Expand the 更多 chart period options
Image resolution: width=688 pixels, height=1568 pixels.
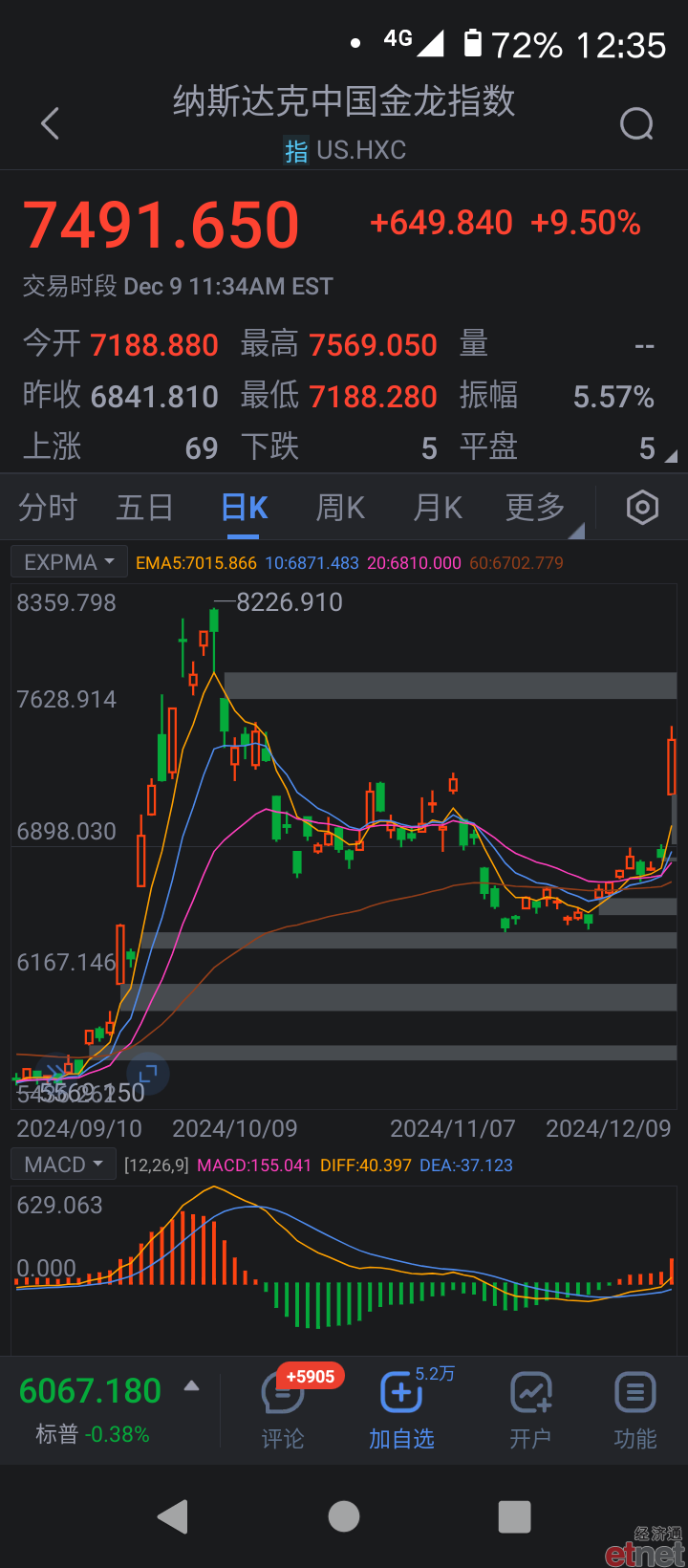point(537,508)
